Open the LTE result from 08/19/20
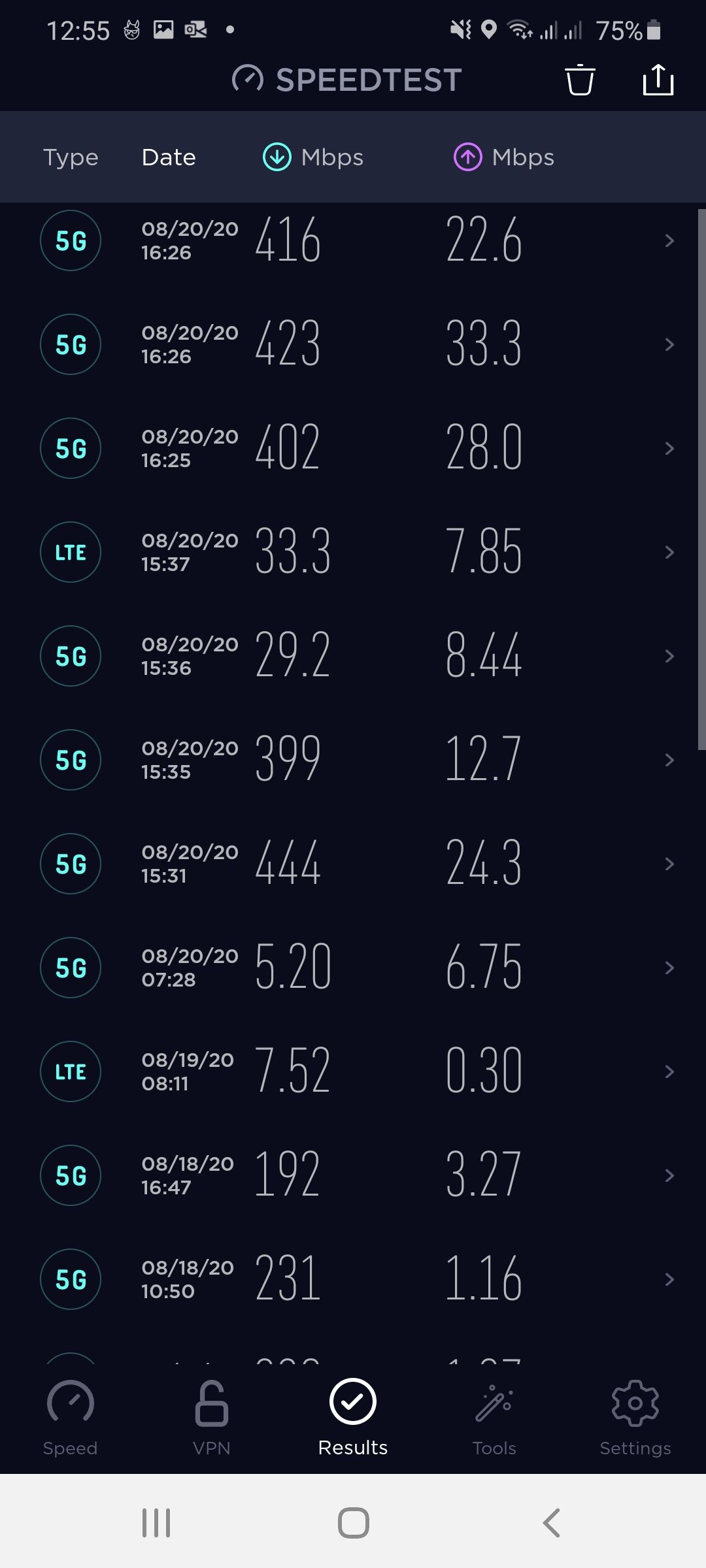The width and height of the screenshot is (706, 1568). pyautogui.click(x=353, y=1071)
